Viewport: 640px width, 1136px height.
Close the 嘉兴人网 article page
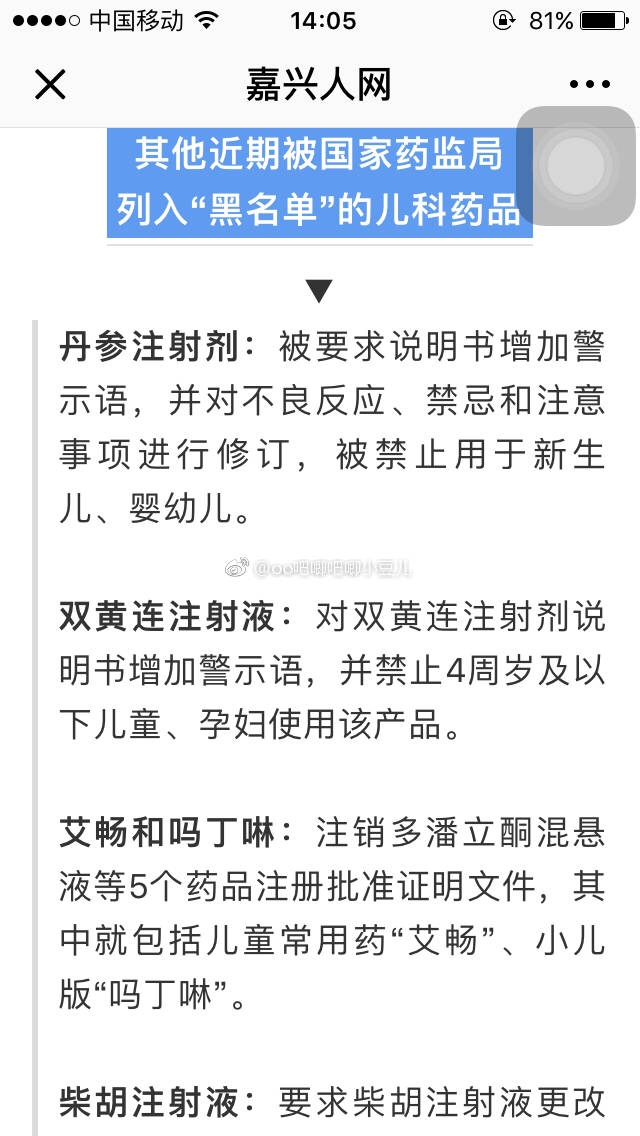coord(49,85)
